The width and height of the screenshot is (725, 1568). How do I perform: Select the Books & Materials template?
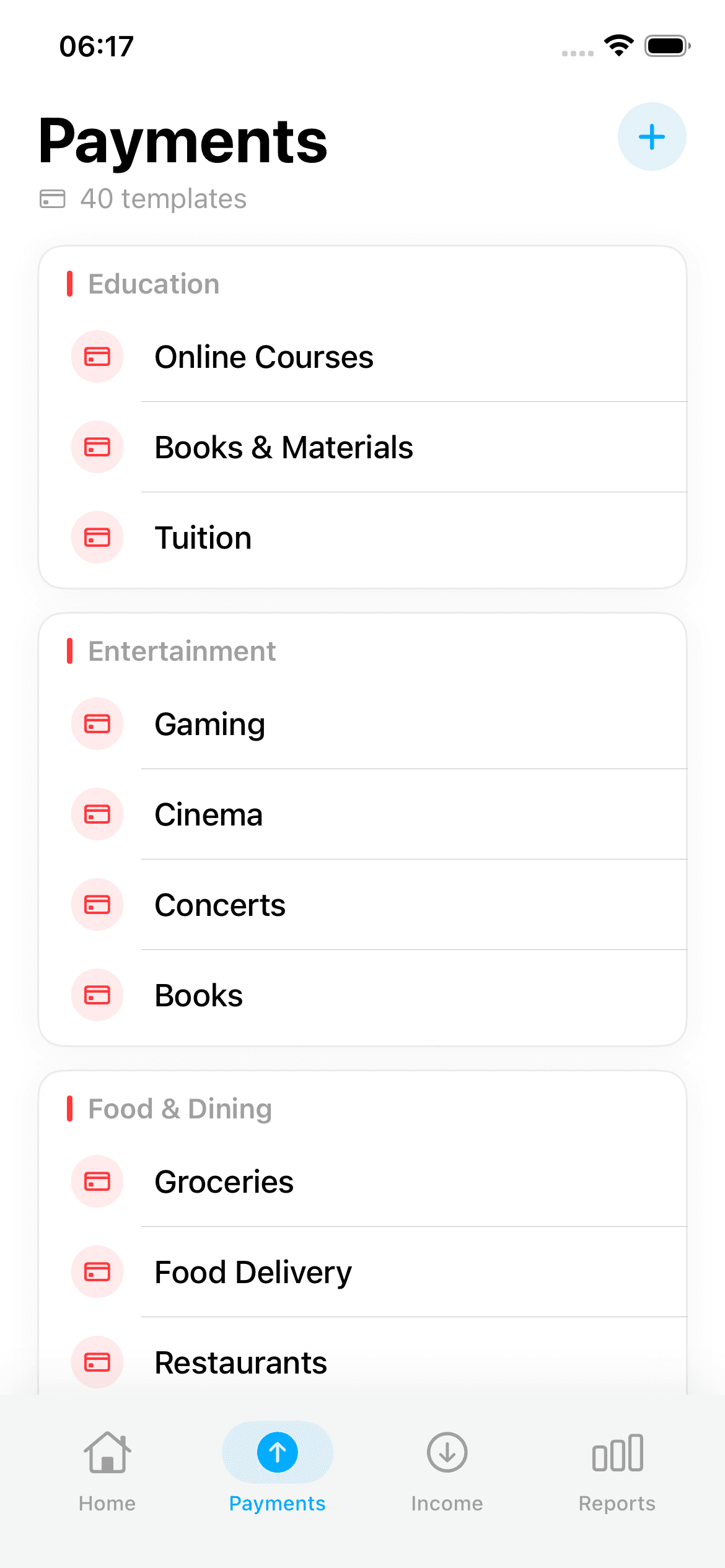362,447
